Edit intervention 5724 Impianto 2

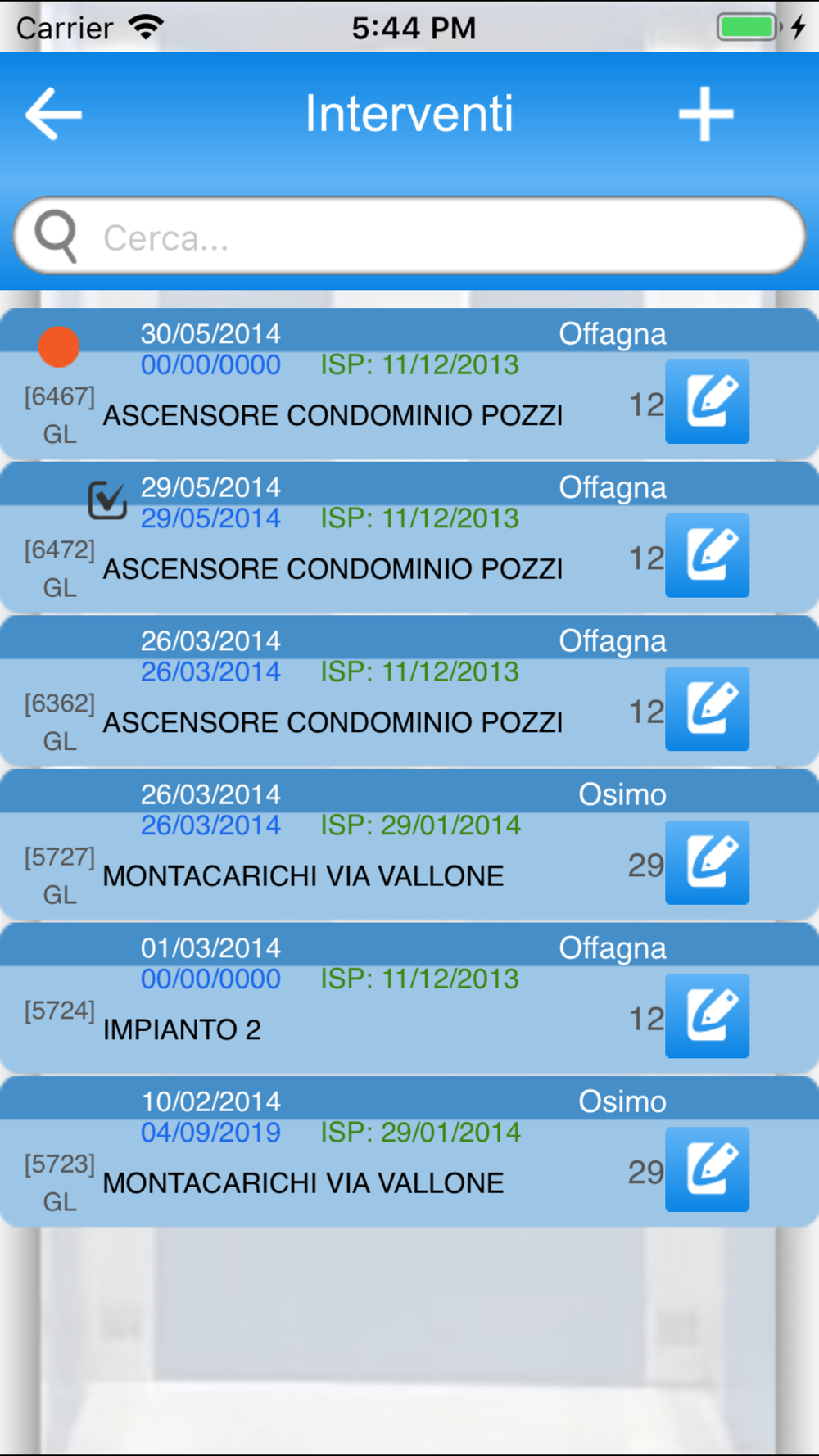708,1015
